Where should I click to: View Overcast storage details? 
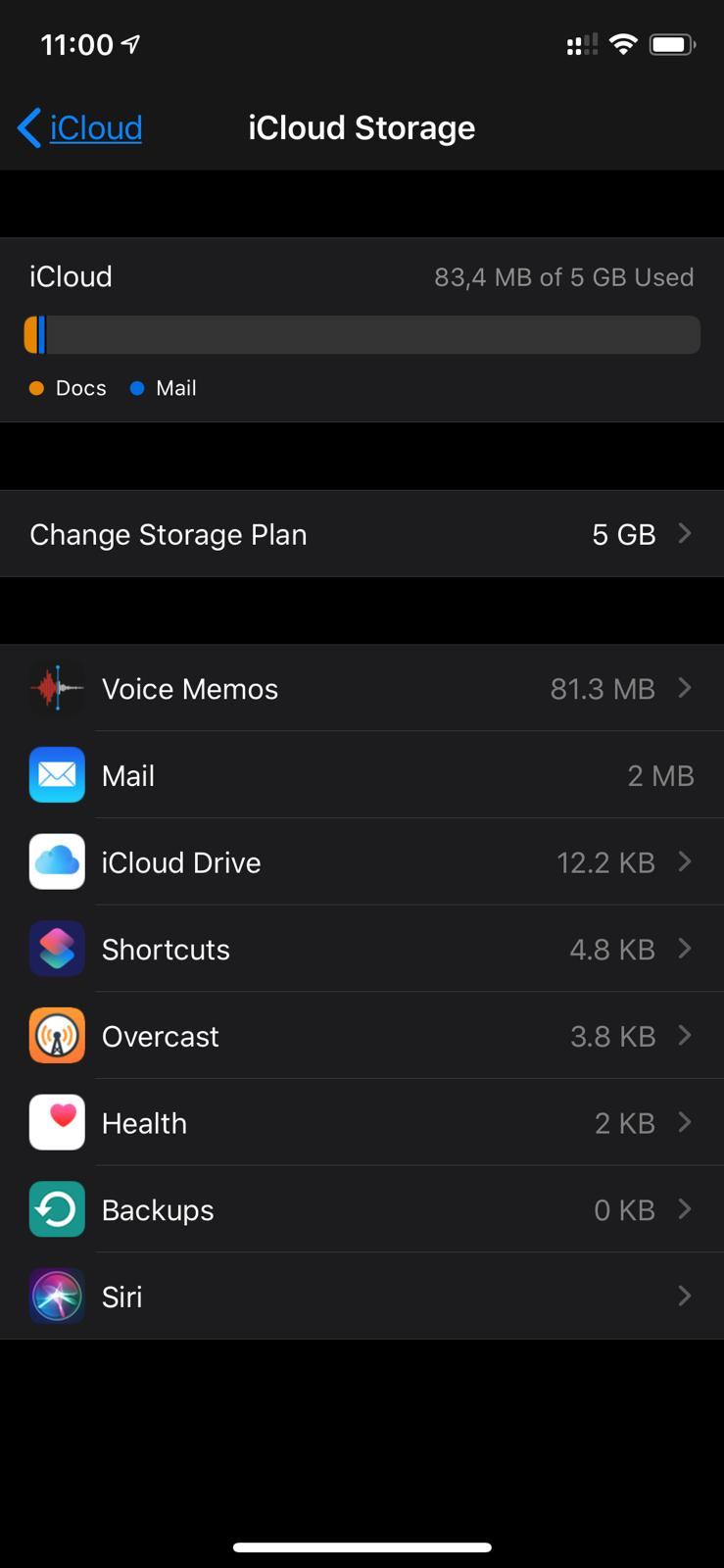(362, 1036)
